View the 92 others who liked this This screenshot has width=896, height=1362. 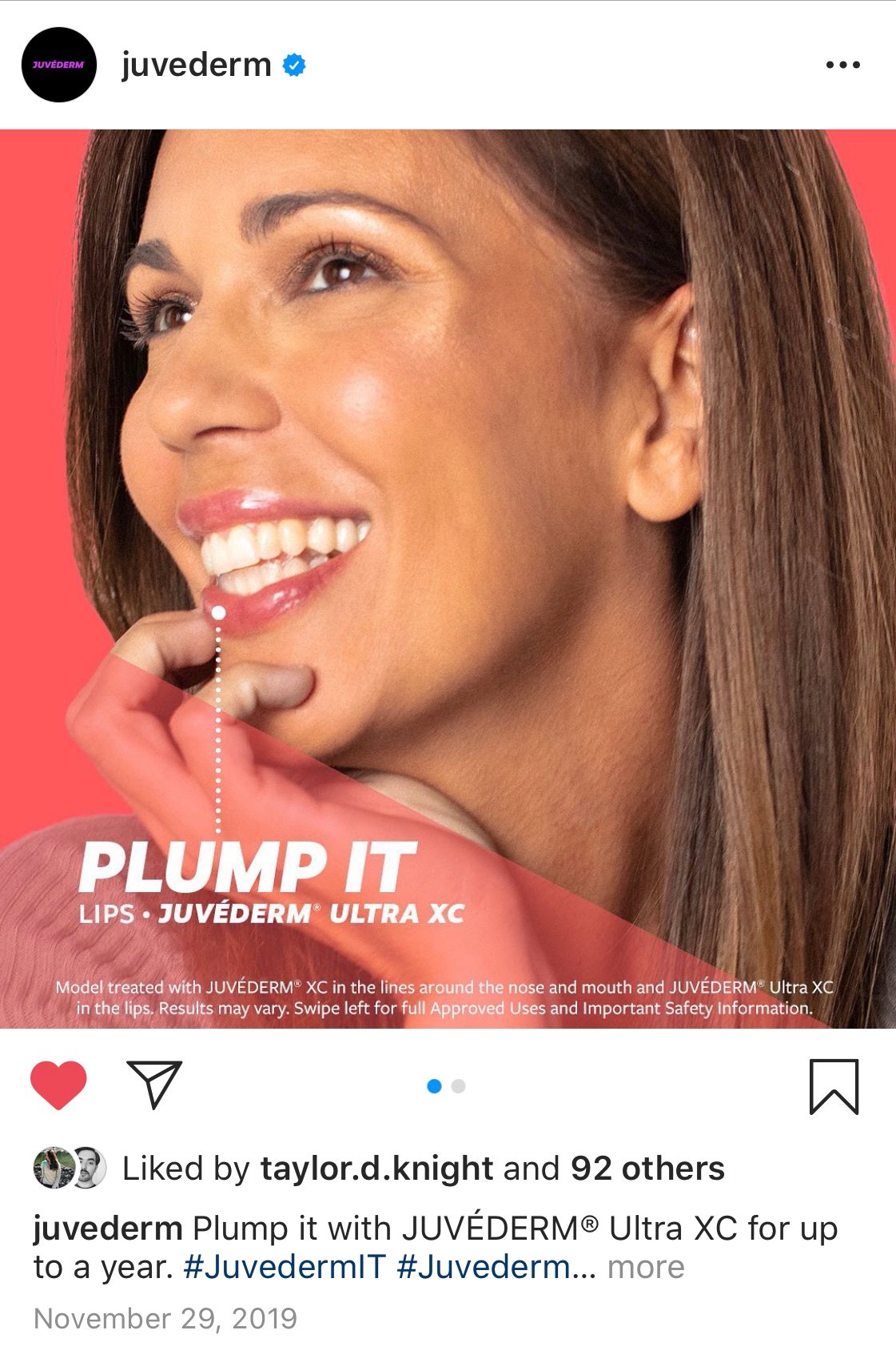pos(647,1169)
